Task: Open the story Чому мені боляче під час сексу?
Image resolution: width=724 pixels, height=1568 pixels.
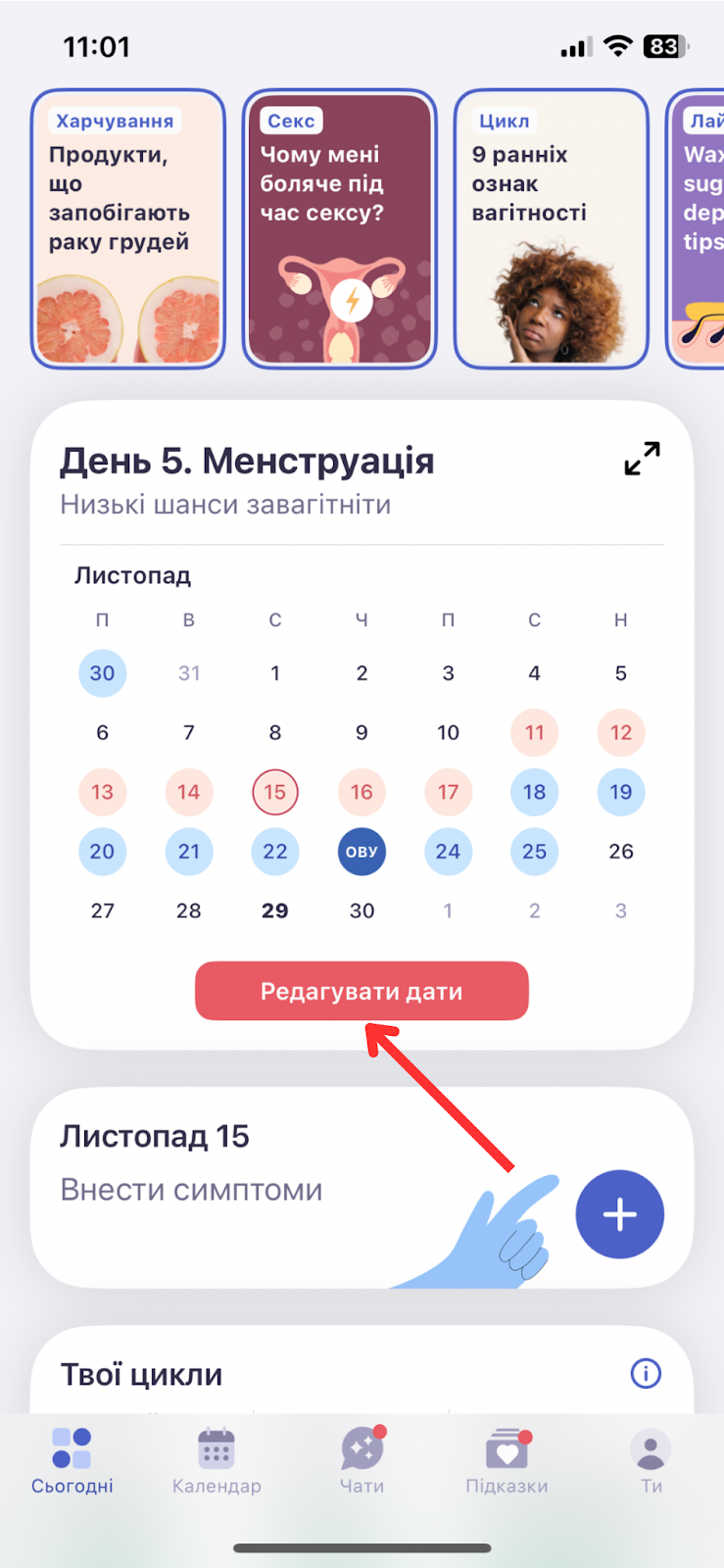Action: click(340, 228)
